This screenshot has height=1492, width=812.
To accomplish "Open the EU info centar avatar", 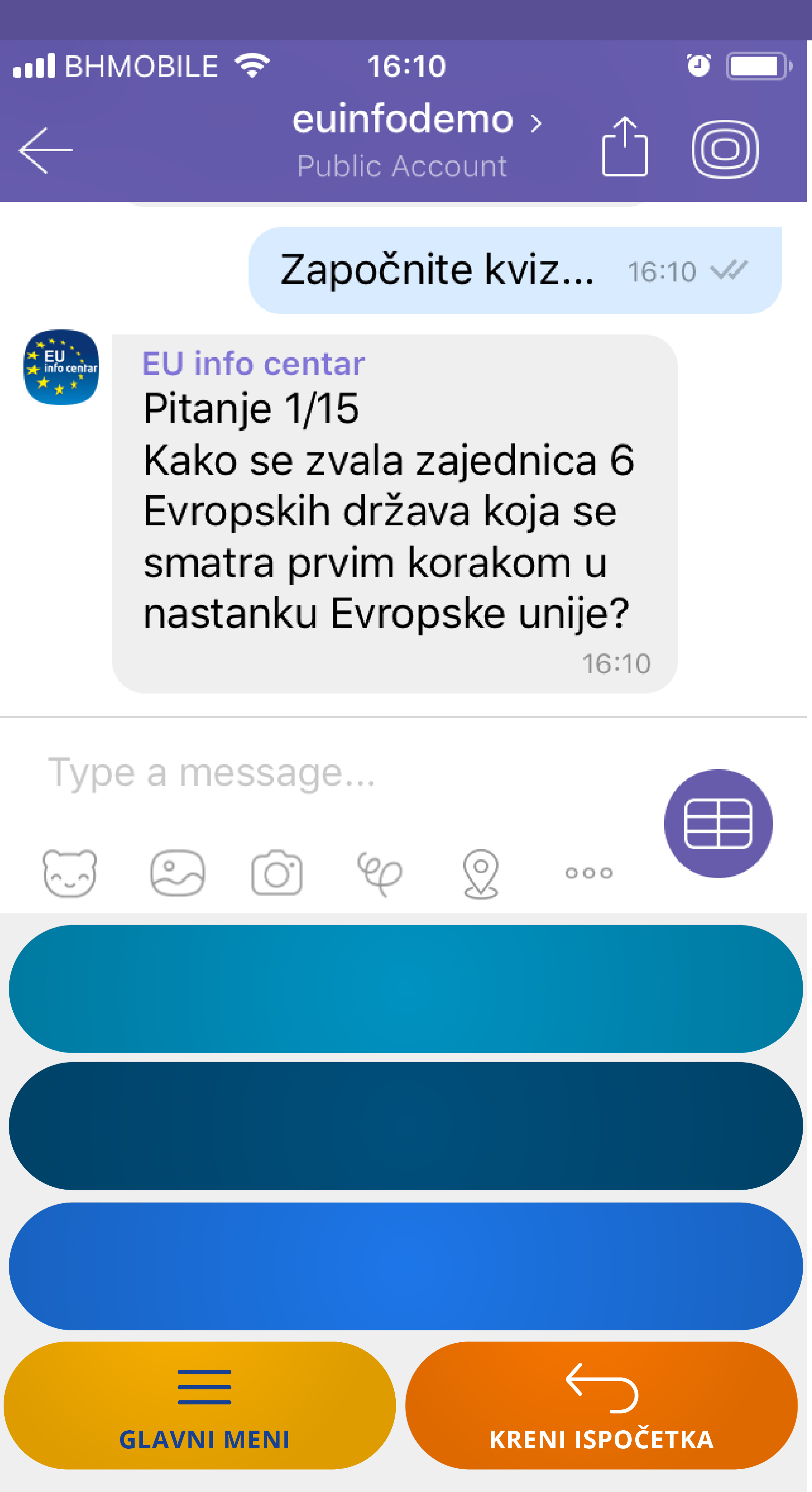I will (x=61, y=367).
